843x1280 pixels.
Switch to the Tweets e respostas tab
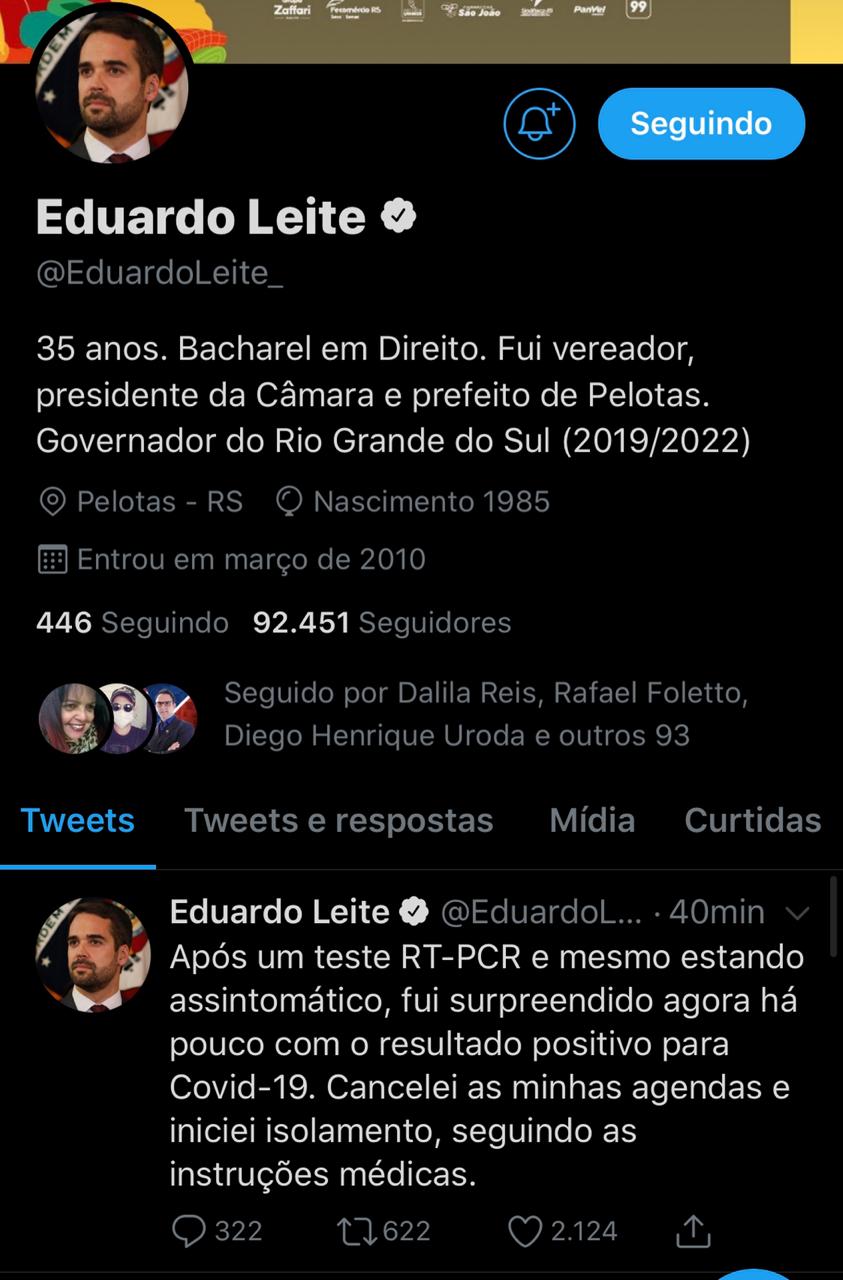[338, 821]
